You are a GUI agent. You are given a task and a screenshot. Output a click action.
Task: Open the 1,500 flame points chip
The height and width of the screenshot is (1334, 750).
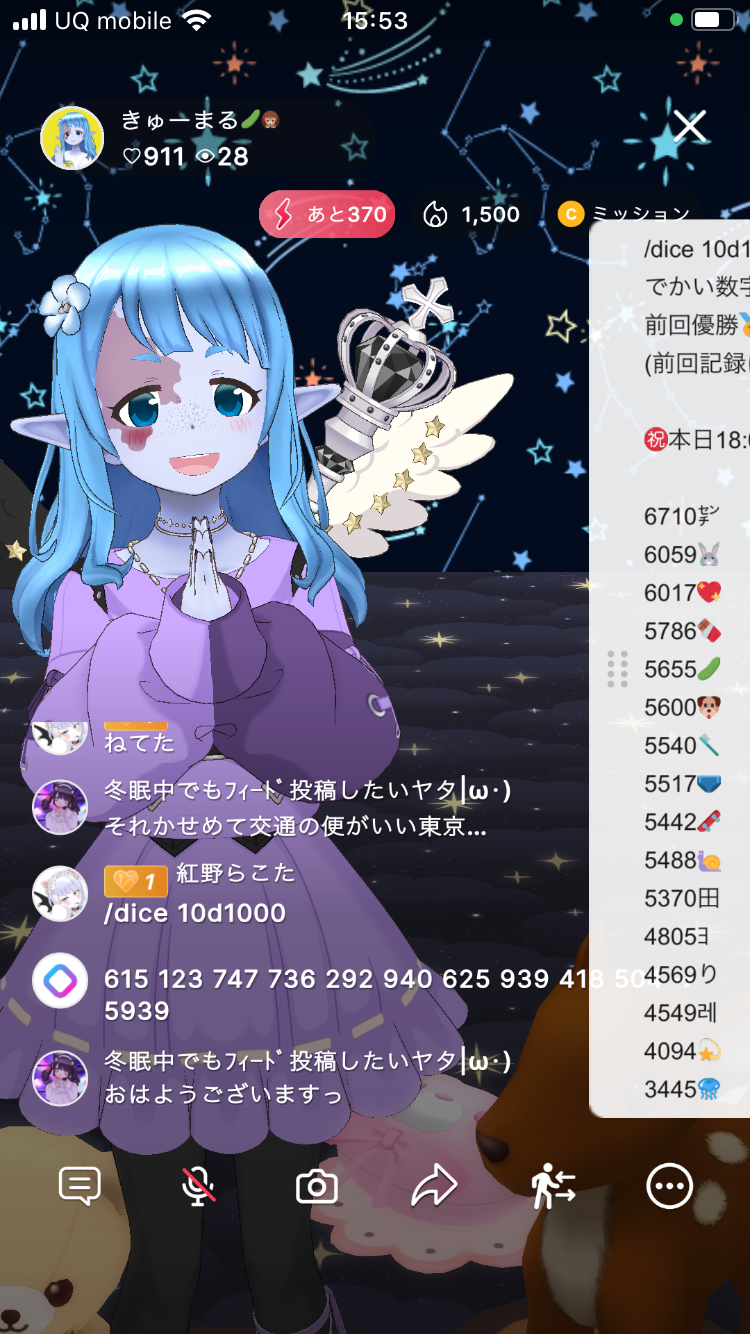coord(472,215)
